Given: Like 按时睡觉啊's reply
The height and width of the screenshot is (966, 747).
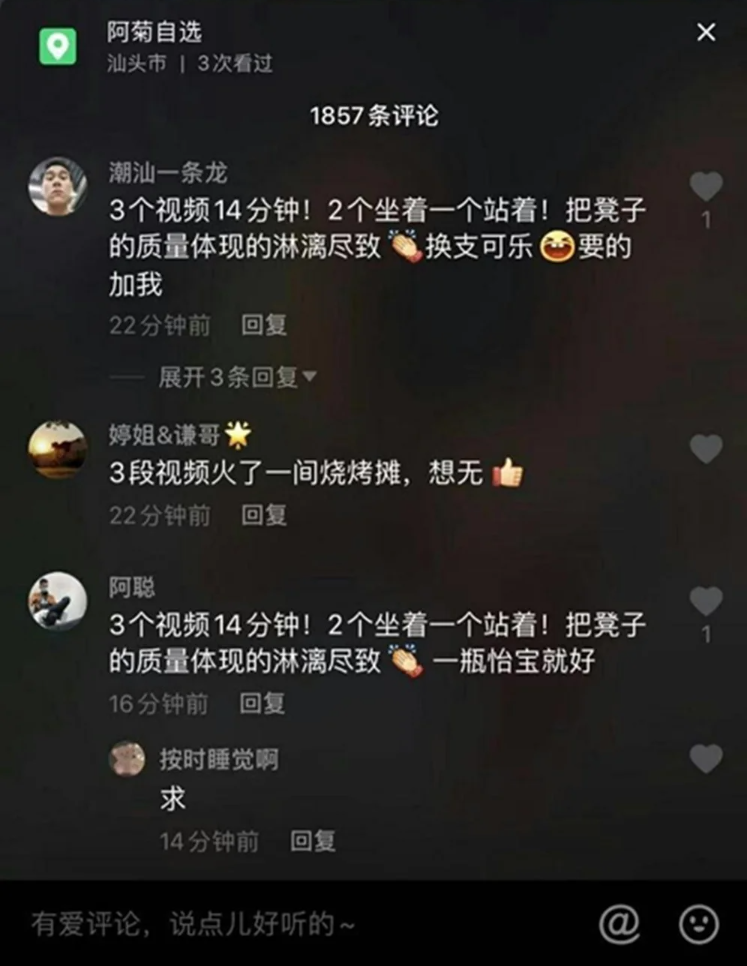Looking at the screenshot, I should 706,759.
